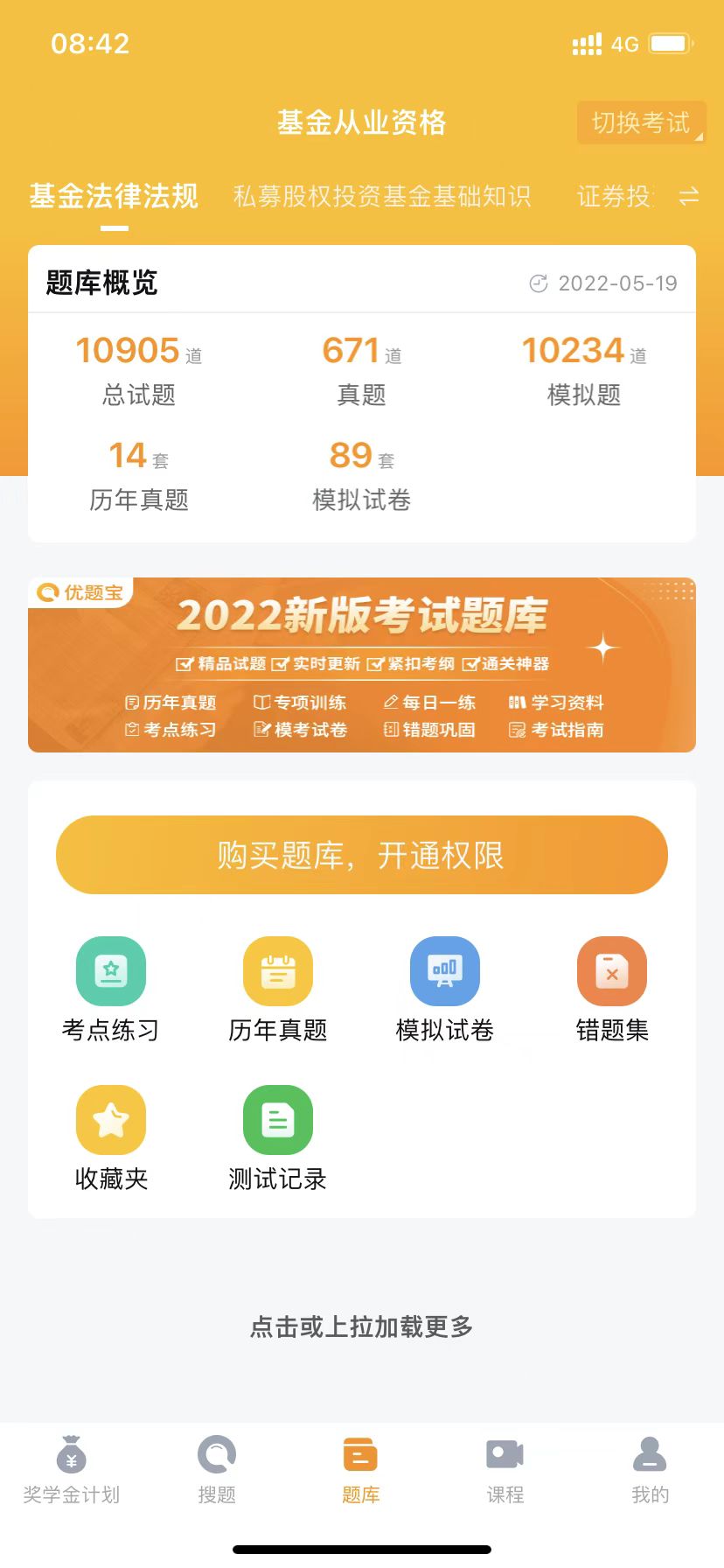Expand the 切换考试 exam switcher
The width and height of the screenshot is (724, 1568).
point(641,123)
